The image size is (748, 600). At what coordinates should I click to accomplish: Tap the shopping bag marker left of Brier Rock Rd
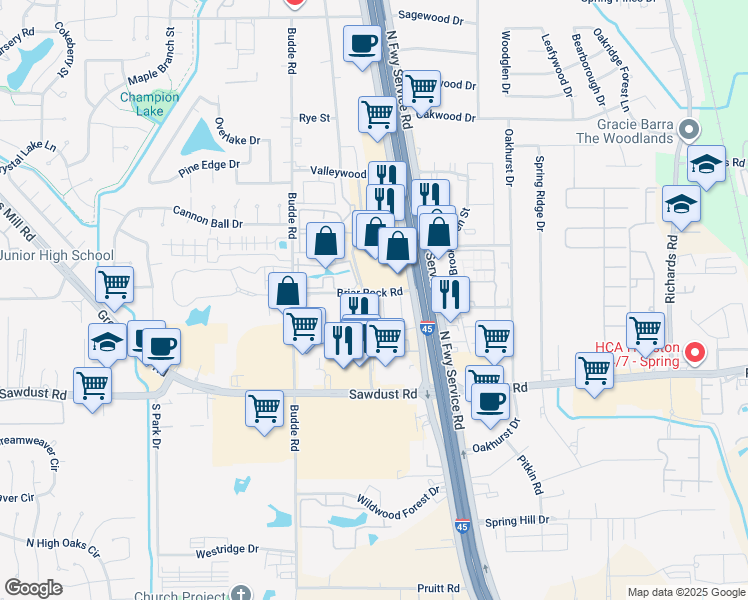(287, 291)
